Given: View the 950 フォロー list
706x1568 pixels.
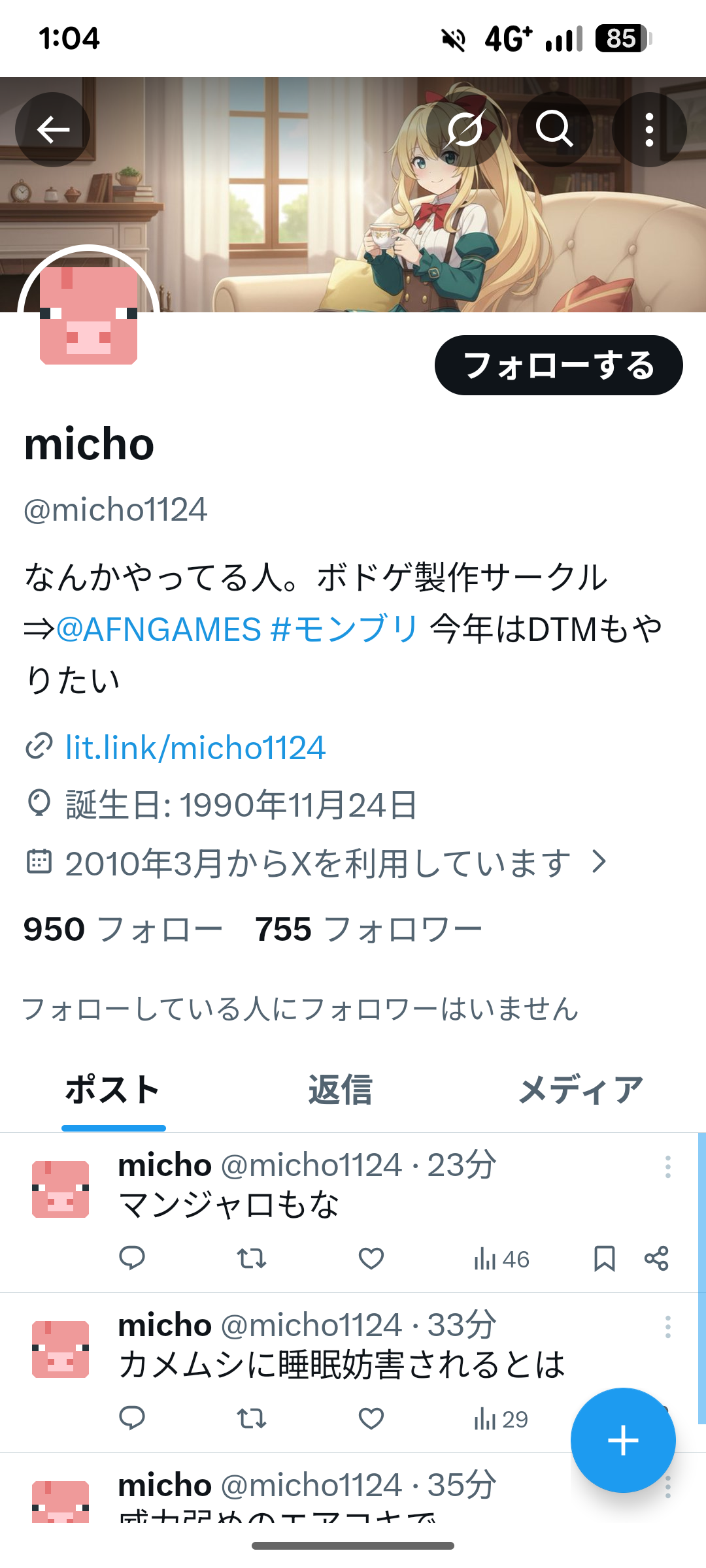Looking at the screenshot, I should (122, 929).
